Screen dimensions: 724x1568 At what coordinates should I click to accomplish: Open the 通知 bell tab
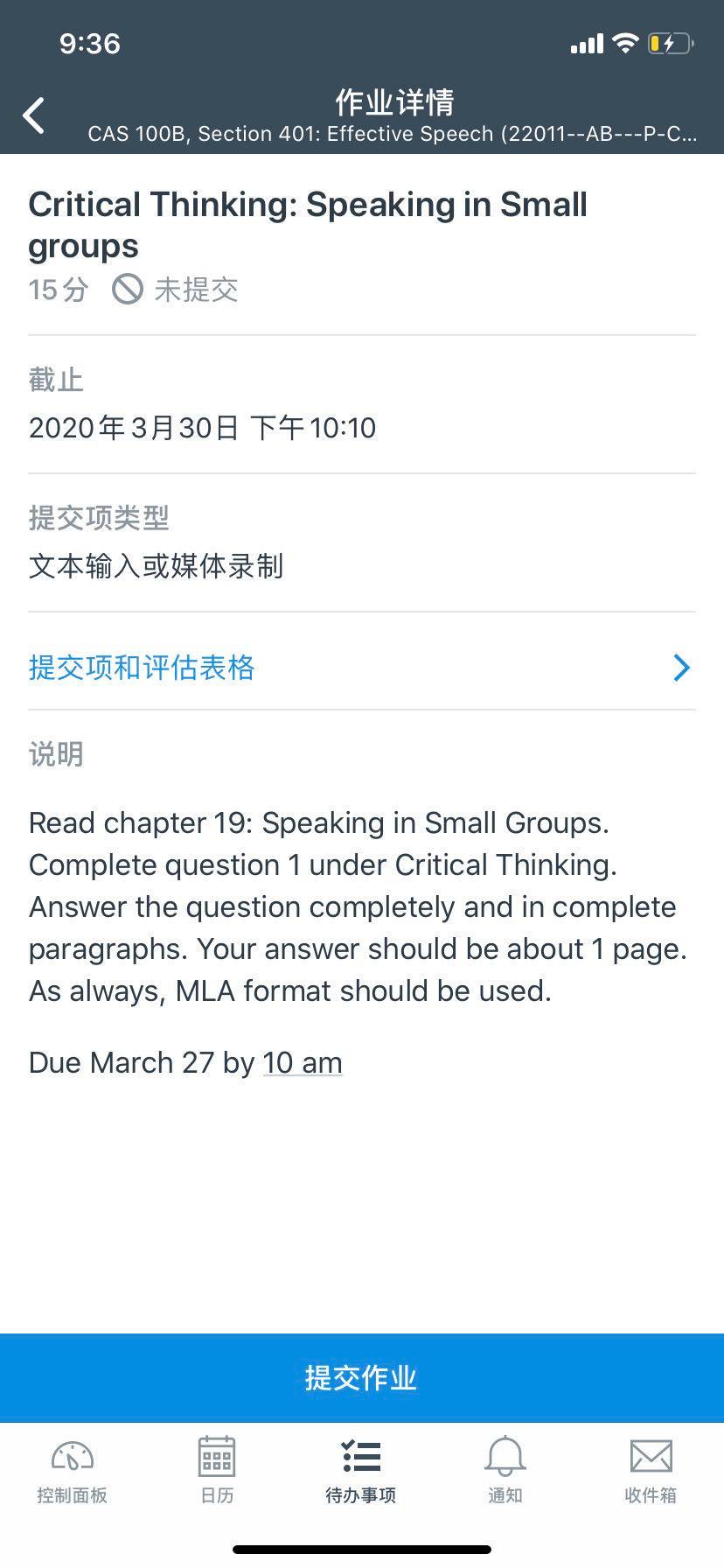(x=505, y=1470)
